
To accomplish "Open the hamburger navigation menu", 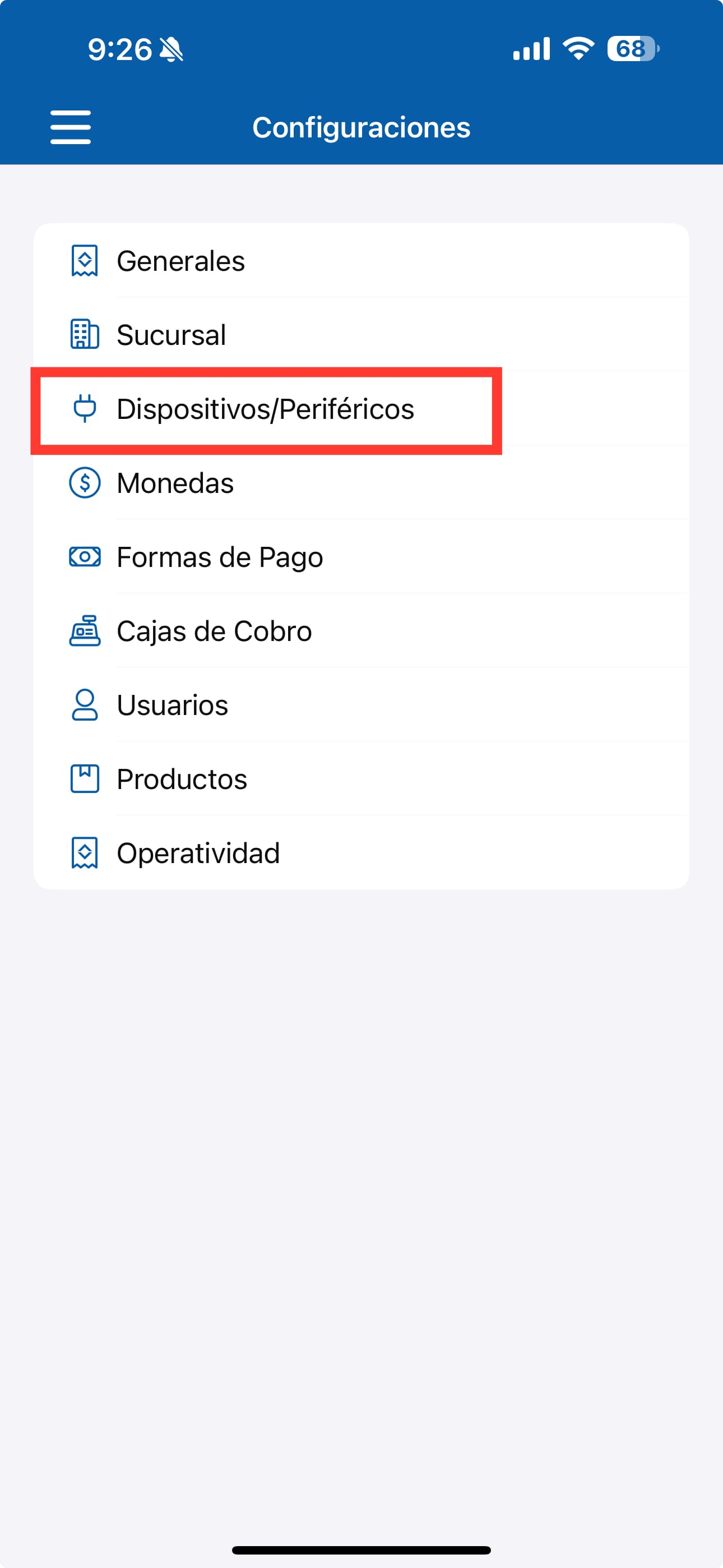I will (x=69, y=127).
